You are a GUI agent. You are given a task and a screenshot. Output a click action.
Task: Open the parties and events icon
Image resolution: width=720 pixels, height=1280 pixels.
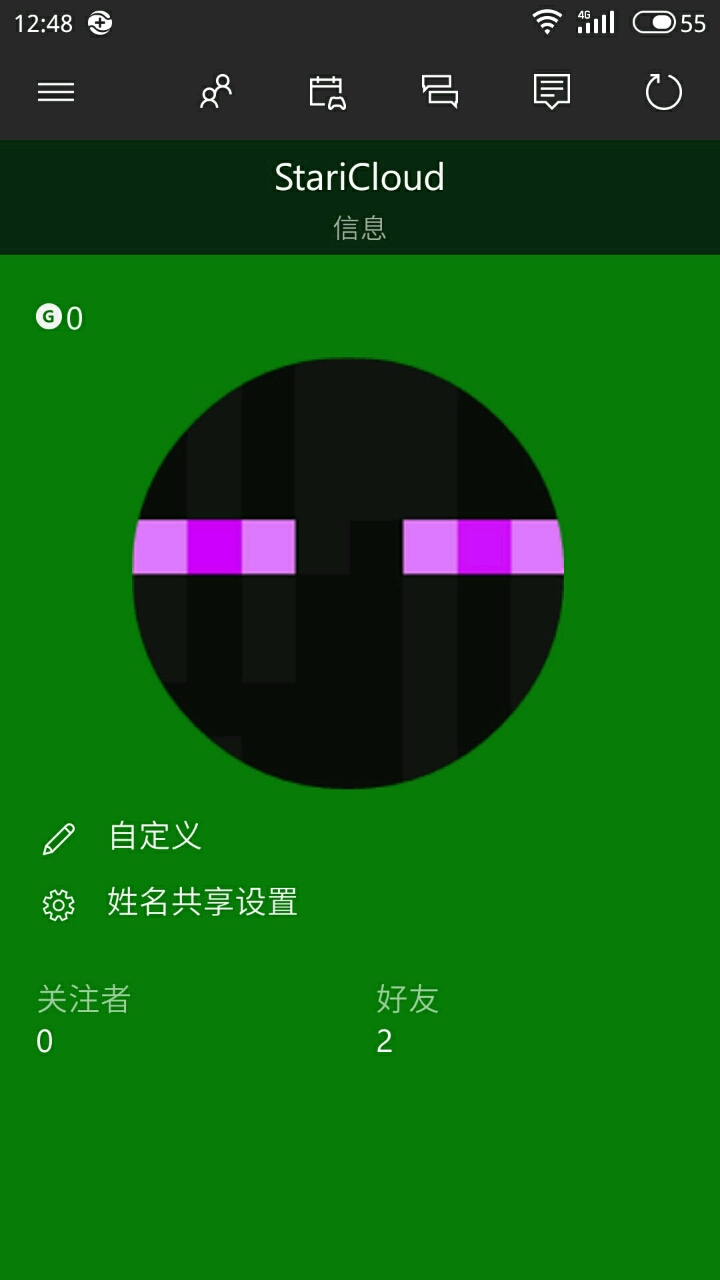coord(327,92)
